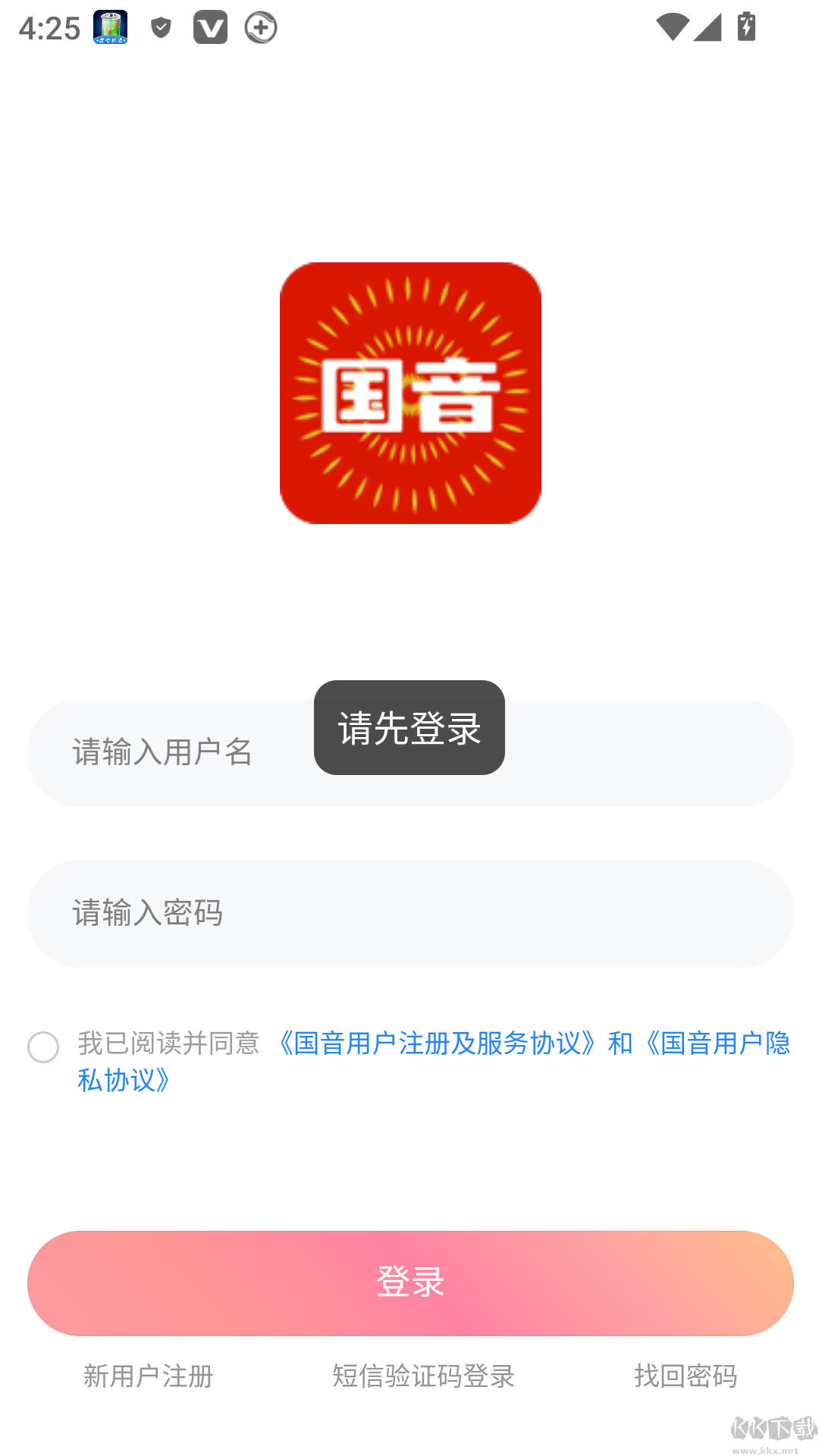Image resolution: width=819 pixels, height=1456 pixels.
Task: Tap the shield notification icon in status bar
Action: click(159, 27)
